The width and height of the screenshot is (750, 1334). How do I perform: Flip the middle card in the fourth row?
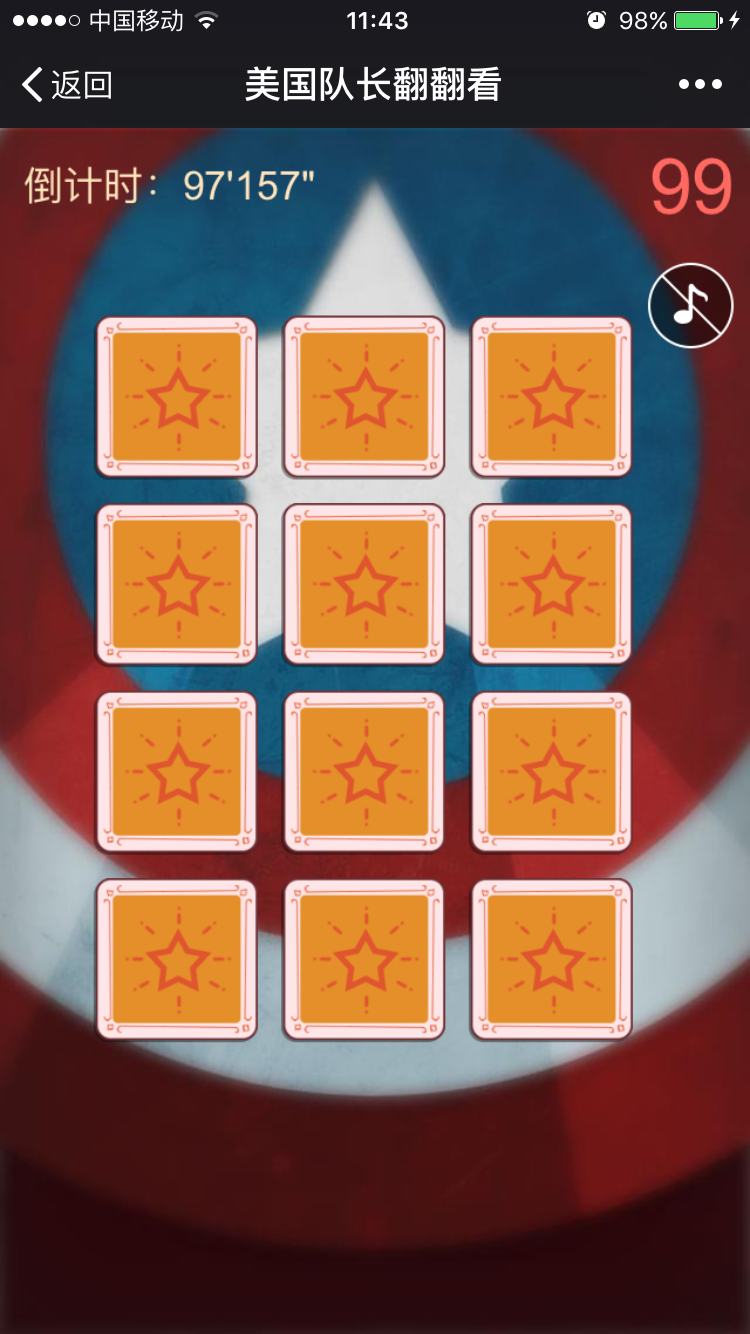(364, 960)
